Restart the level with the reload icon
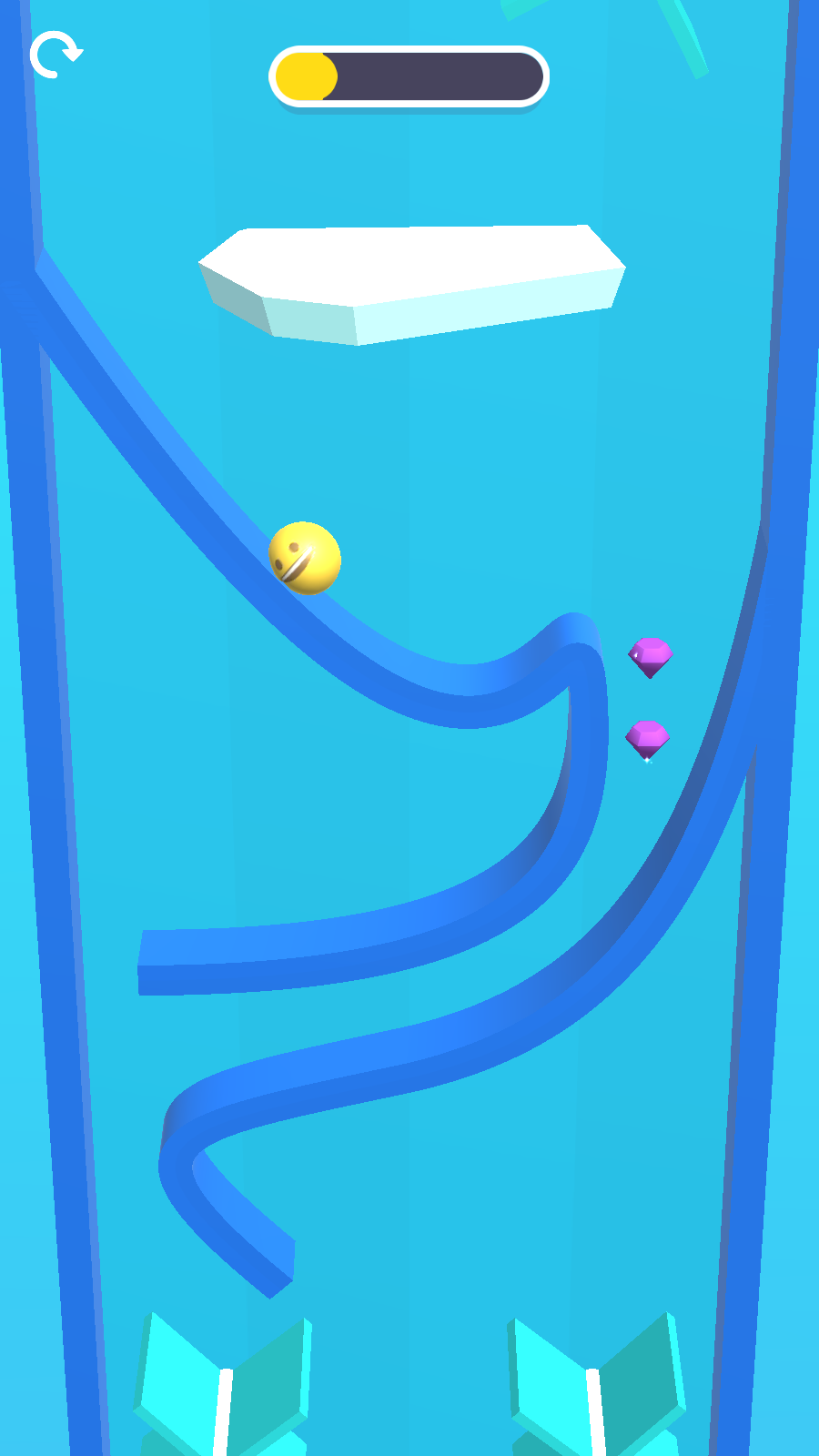Screen dimensions: 819x1456 (55, 55)
